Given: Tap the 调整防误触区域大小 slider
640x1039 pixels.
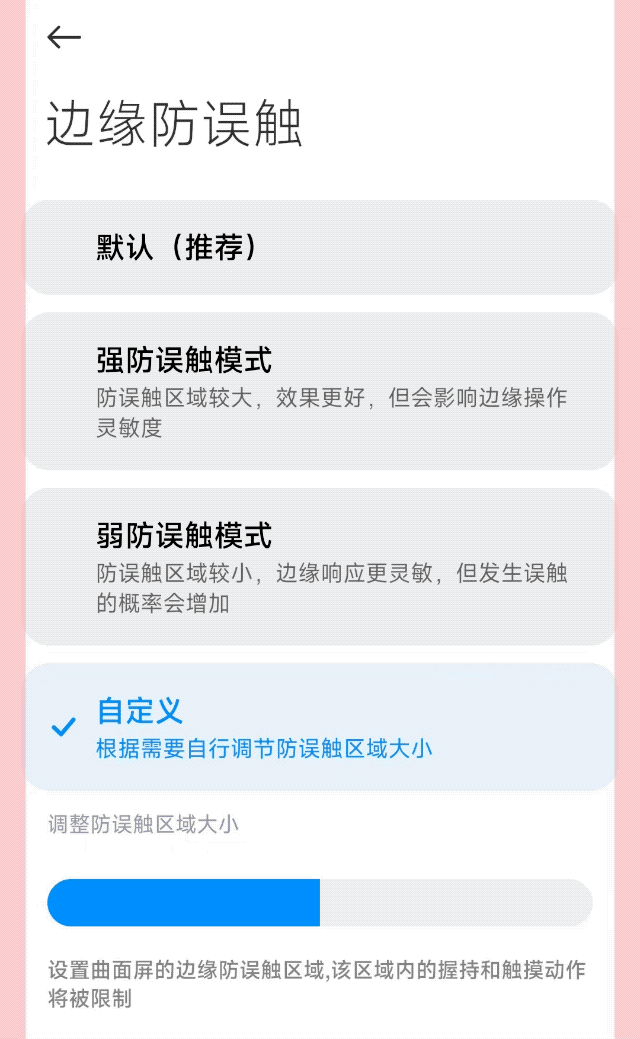Looking at the screenshot, I should (320, 903).
